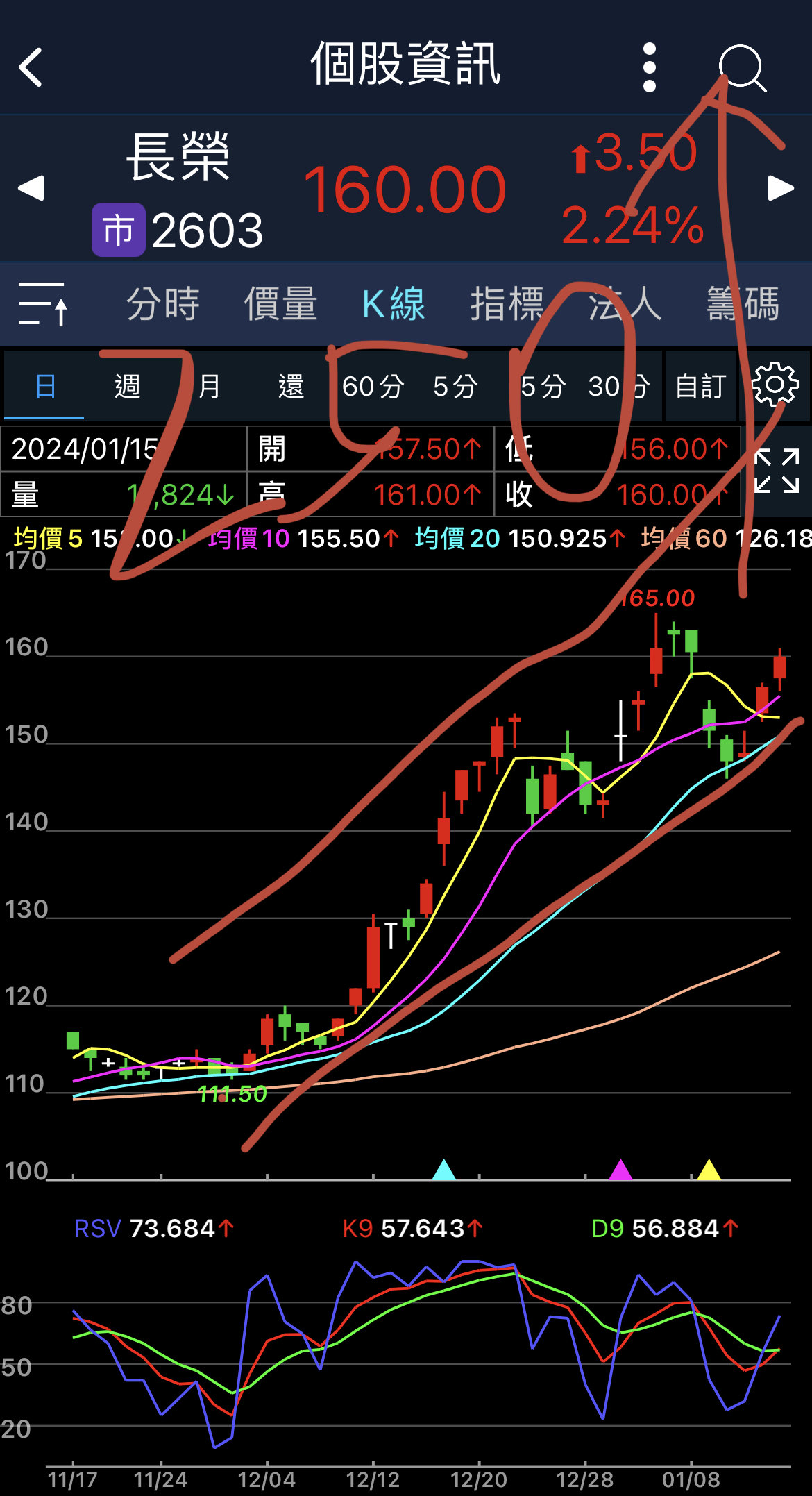Open the tab sorting menu icon
The height and width of the screenshot is (1496, 812).
43,304
